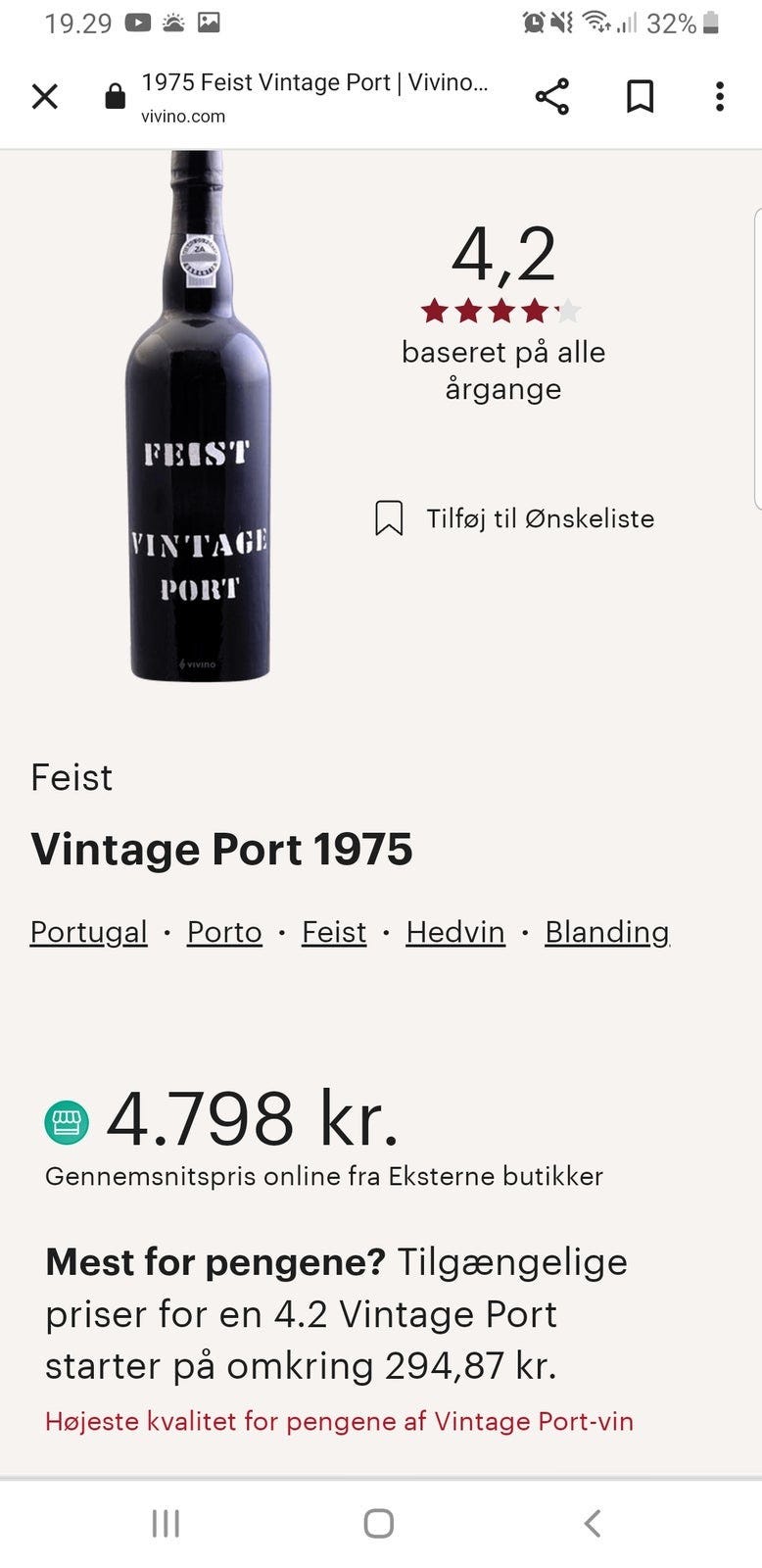Go to the phone's home screen
762x1568 pixels.
(x=379, y=1523)
